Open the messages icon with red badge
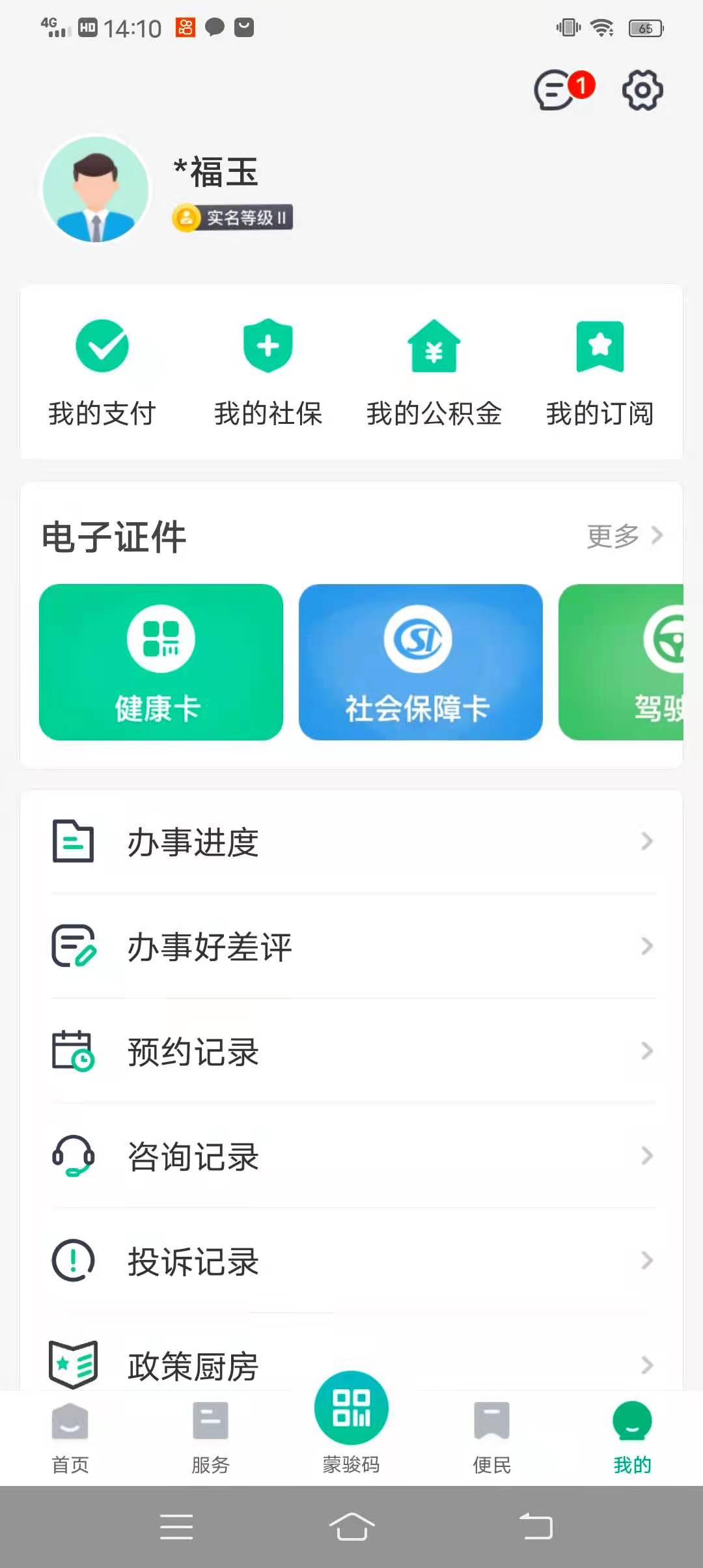This screenshot has width=703, height=1568. (564, 89)
